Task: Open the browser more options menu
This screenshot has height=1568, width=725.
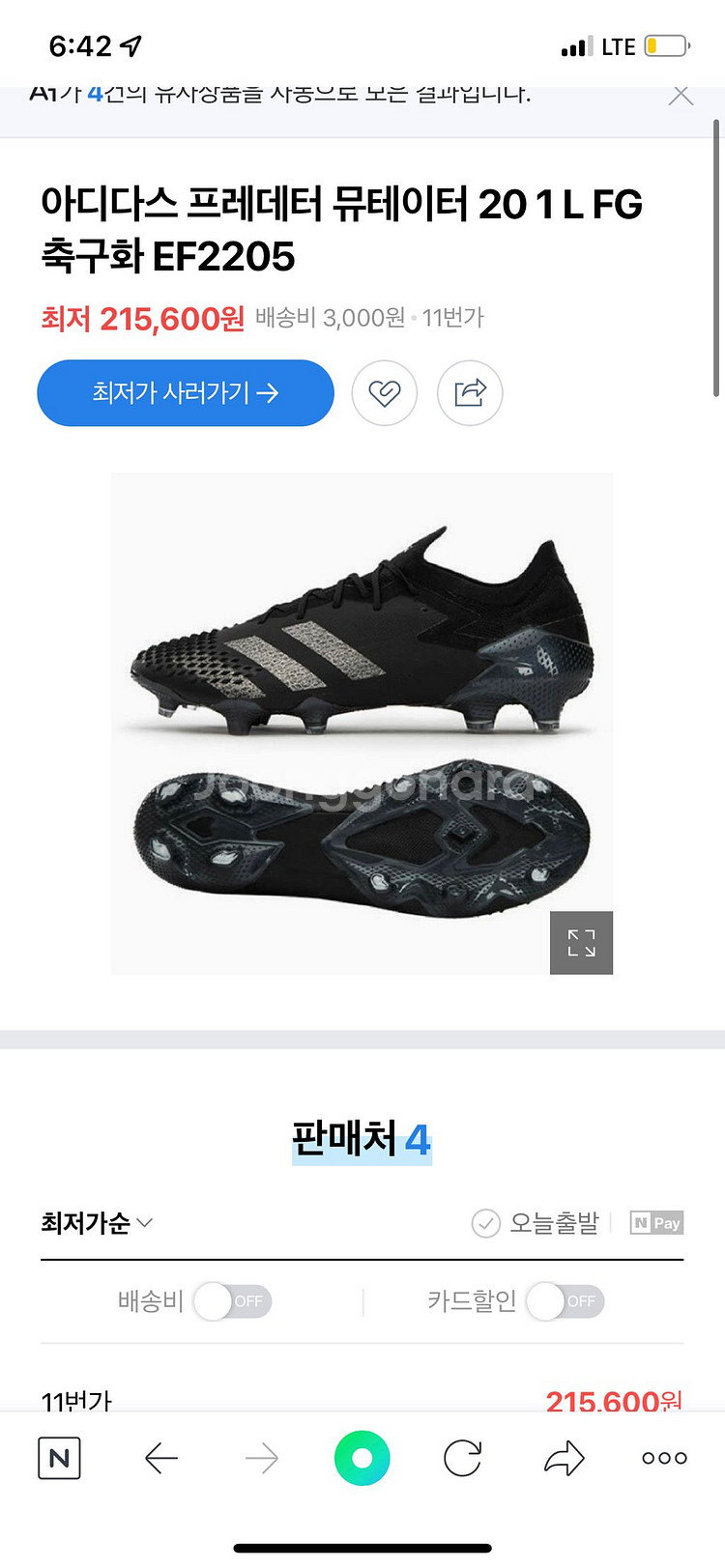Action: (x=664, y=1458)
